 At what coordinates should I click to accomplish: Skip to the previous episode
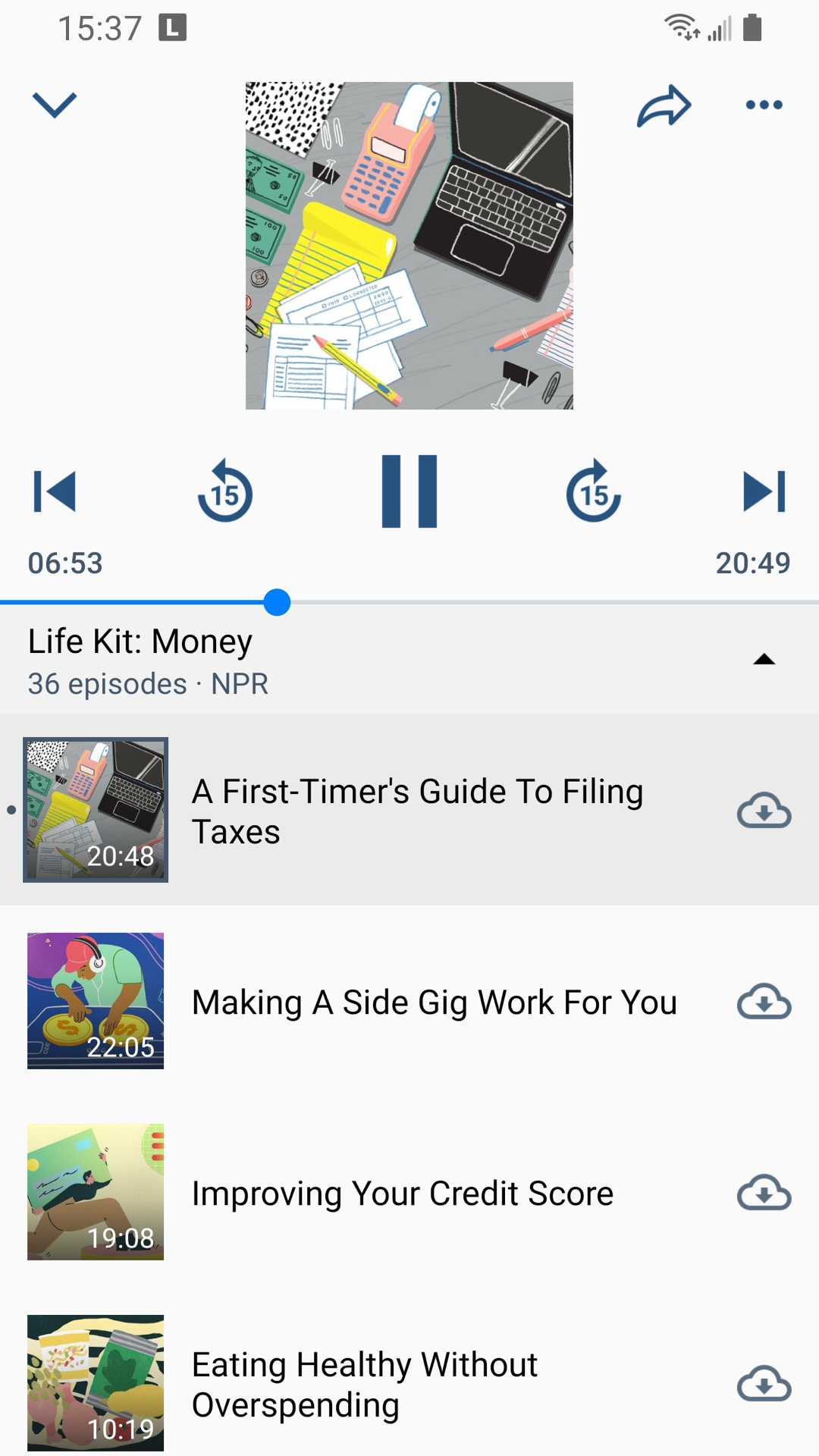[55, 491]
